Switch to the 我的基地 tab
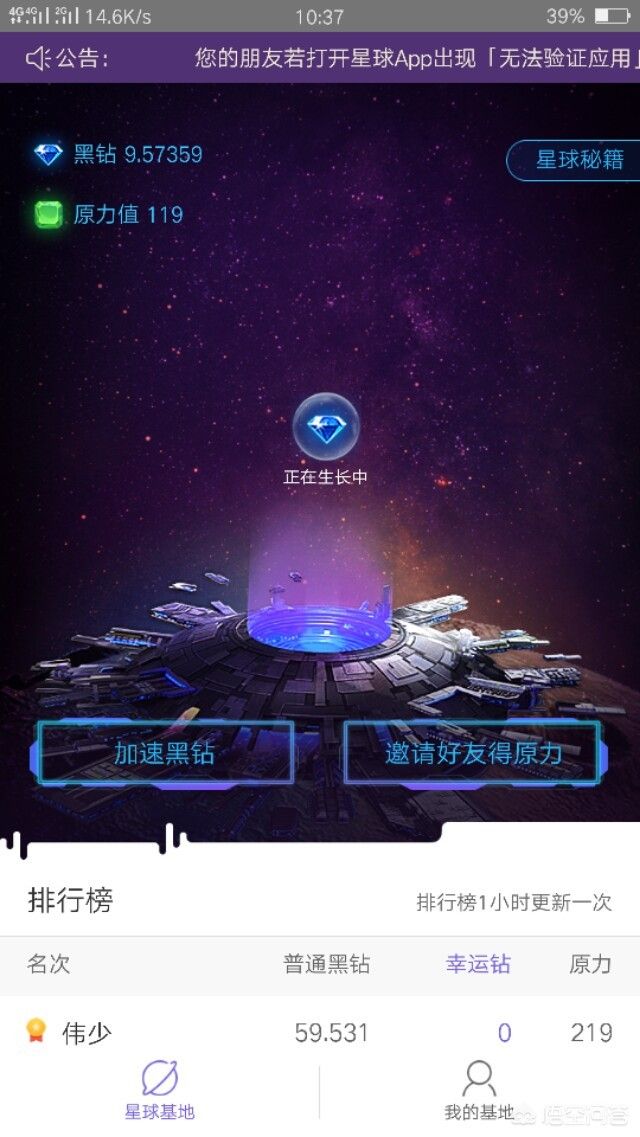Image resolution: width=640 pixels, height=1137 pixels. coord(479,1091)
